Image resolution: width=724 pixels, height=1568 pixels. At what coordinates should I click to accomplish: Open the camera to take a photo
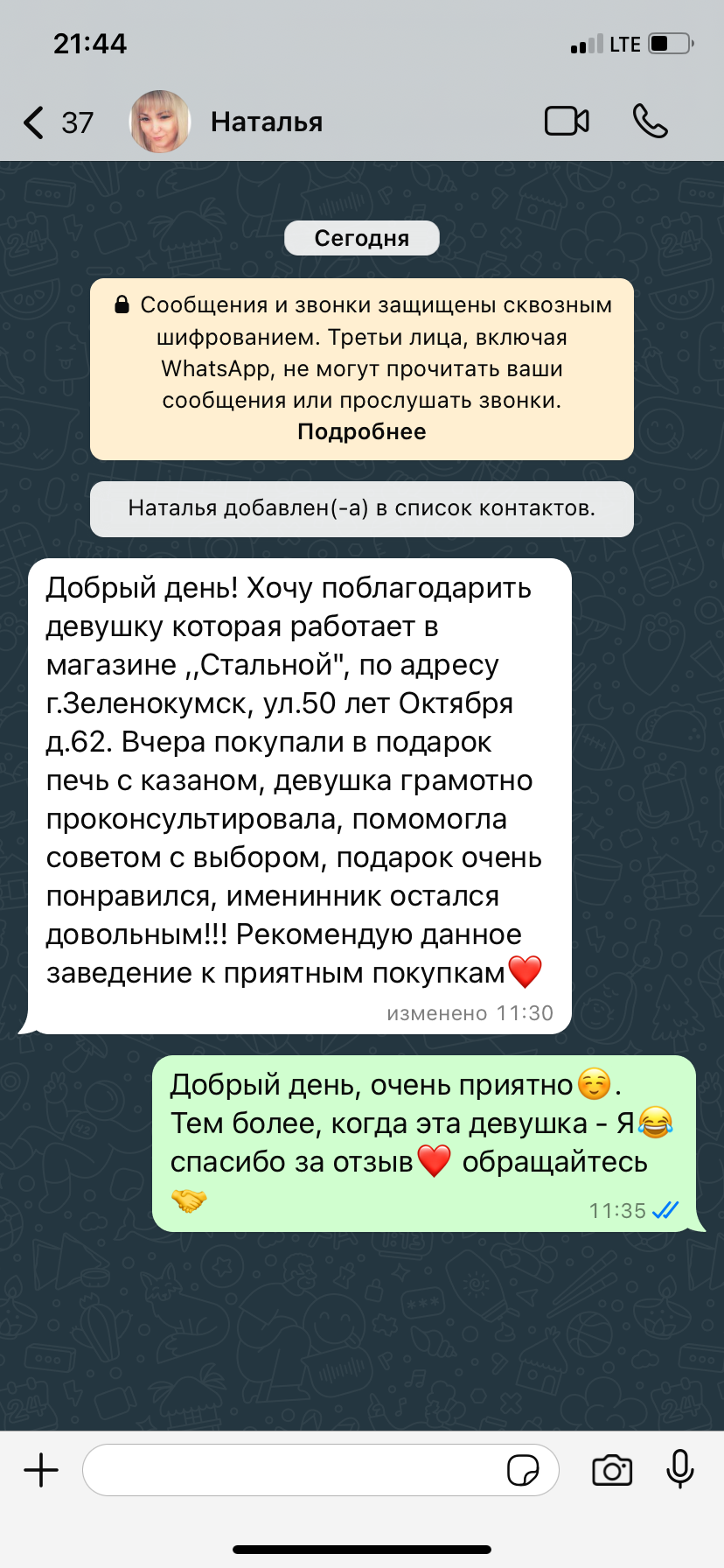(612, 1470)
